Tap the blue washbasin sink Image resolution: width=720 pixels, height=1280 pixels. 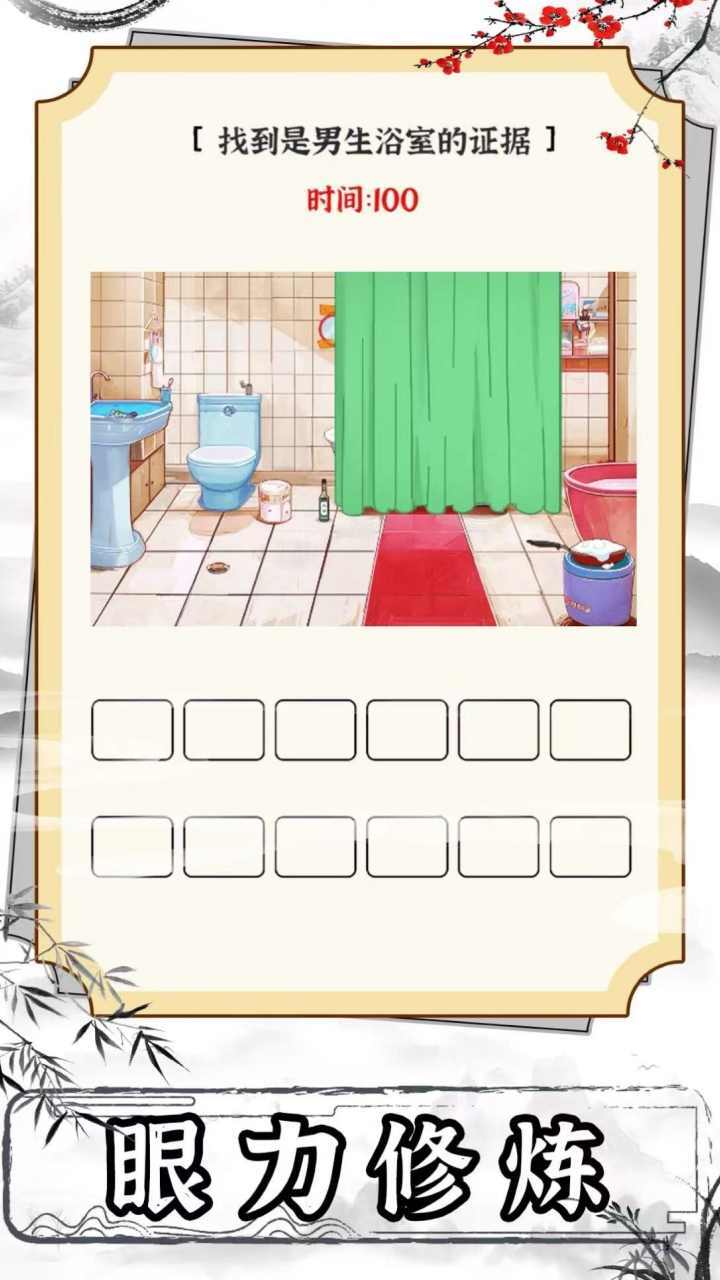coord(128,420)
